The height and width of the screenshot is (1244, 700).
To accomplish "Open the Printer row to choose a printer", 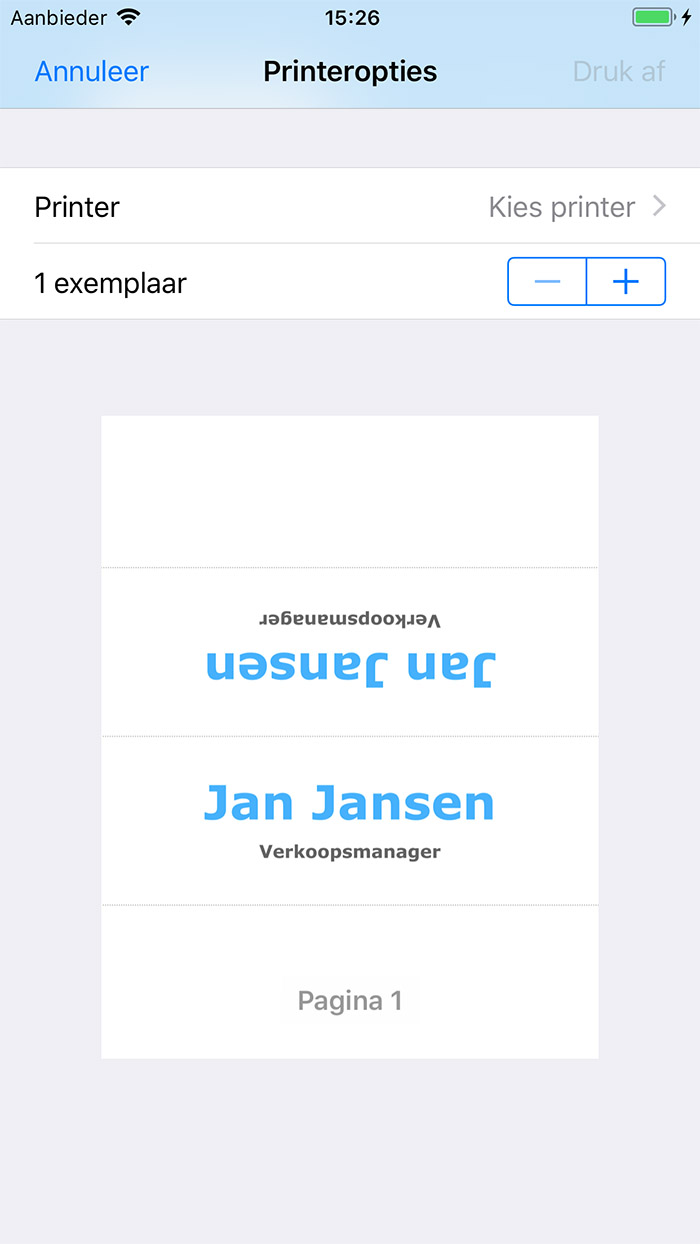I will coord(350,206).
